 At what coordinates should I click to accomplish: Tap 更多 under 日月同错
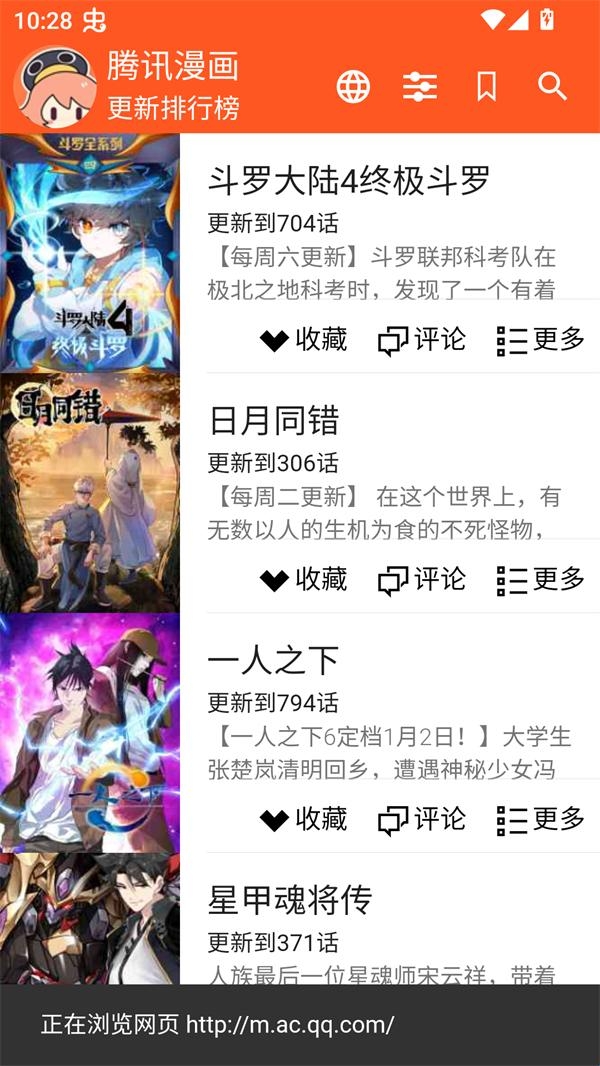tap(541, 580)
